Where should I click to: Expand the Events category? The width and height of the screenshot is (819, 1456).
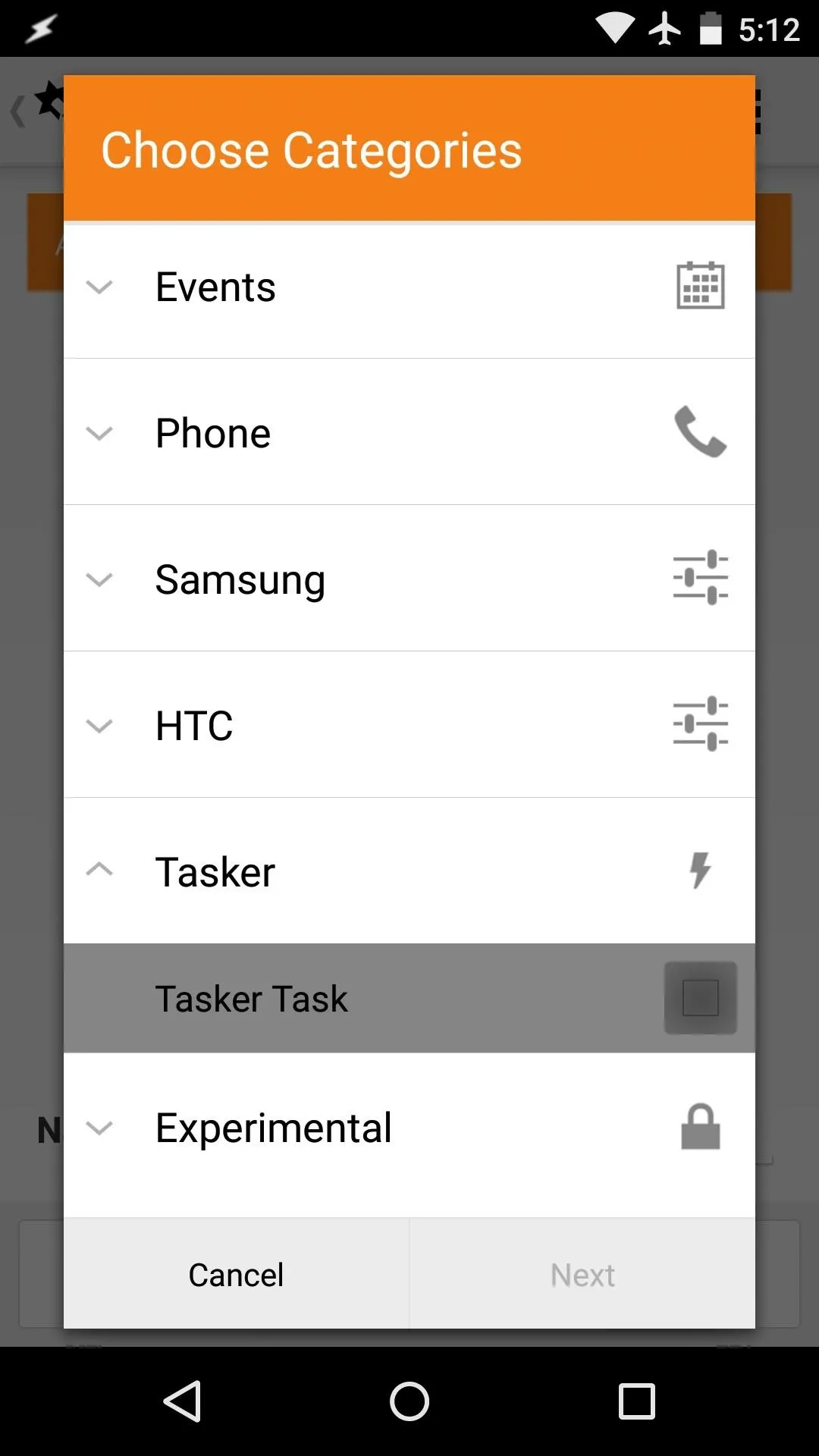point(409,287)
